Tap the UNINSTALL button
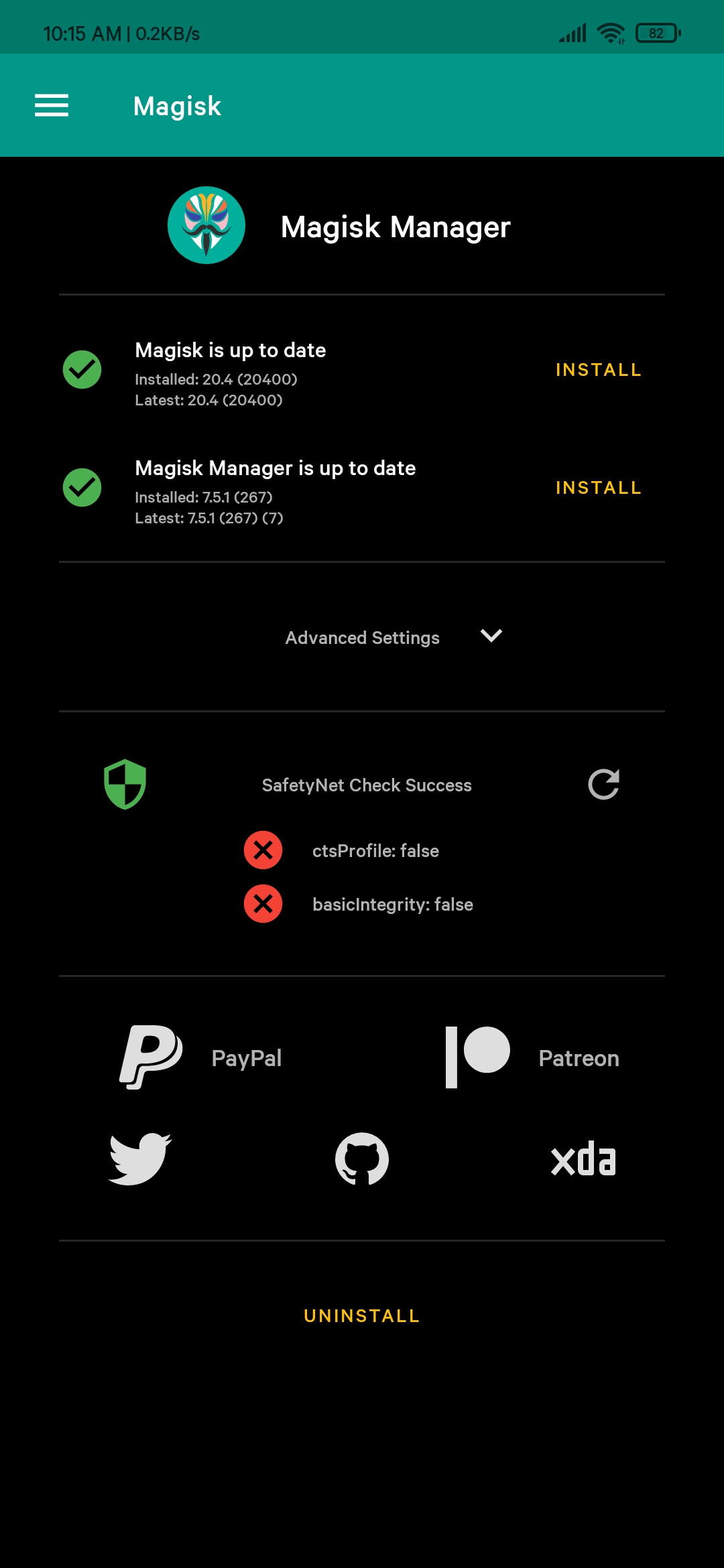Screen dimensions: 724x1568 click(362, 1316)
